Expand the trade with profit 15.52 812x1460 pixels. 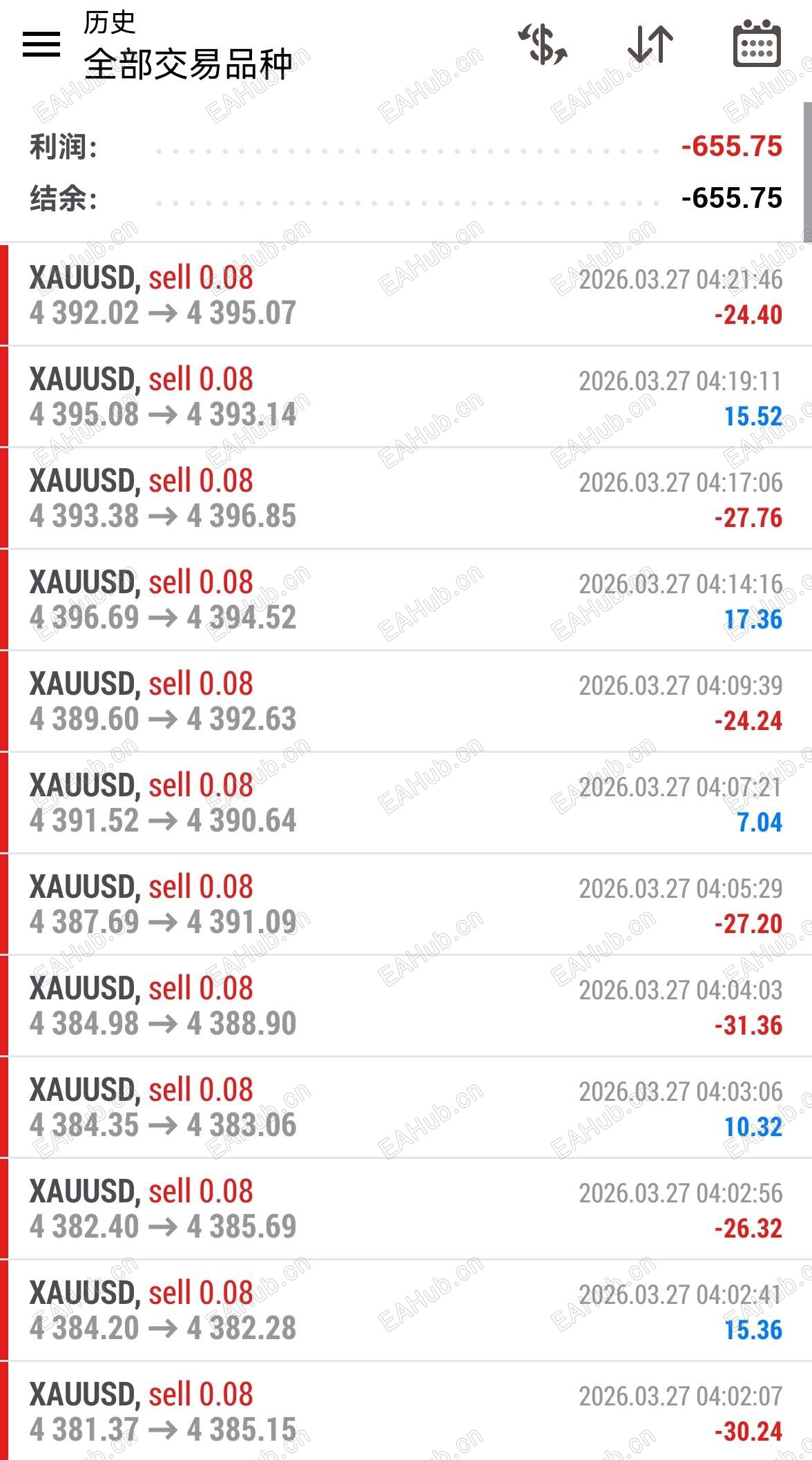coord(406,397)
